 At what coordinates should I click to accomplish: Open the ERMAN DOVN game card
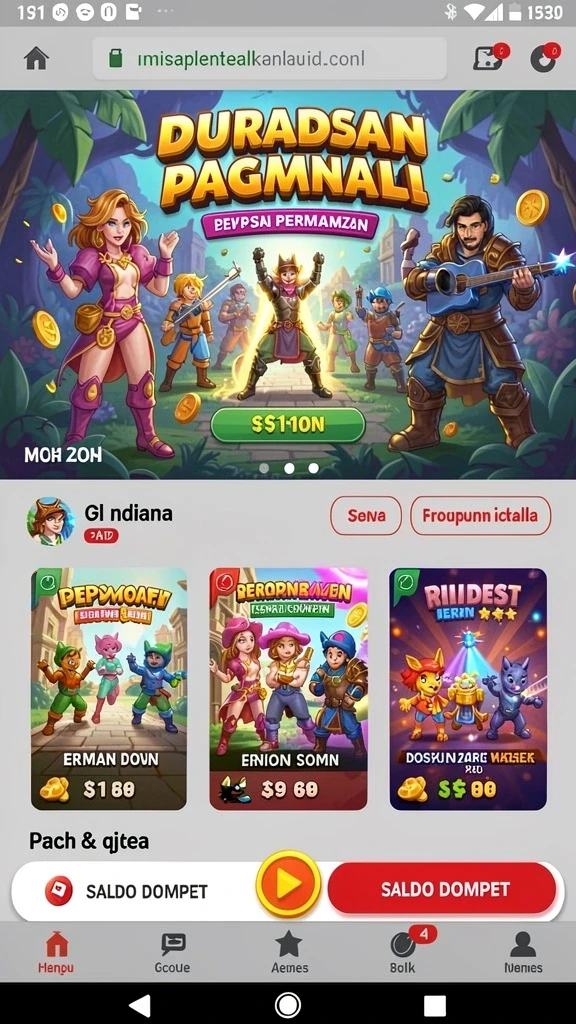pyautogui.click(x=109, y=689)
